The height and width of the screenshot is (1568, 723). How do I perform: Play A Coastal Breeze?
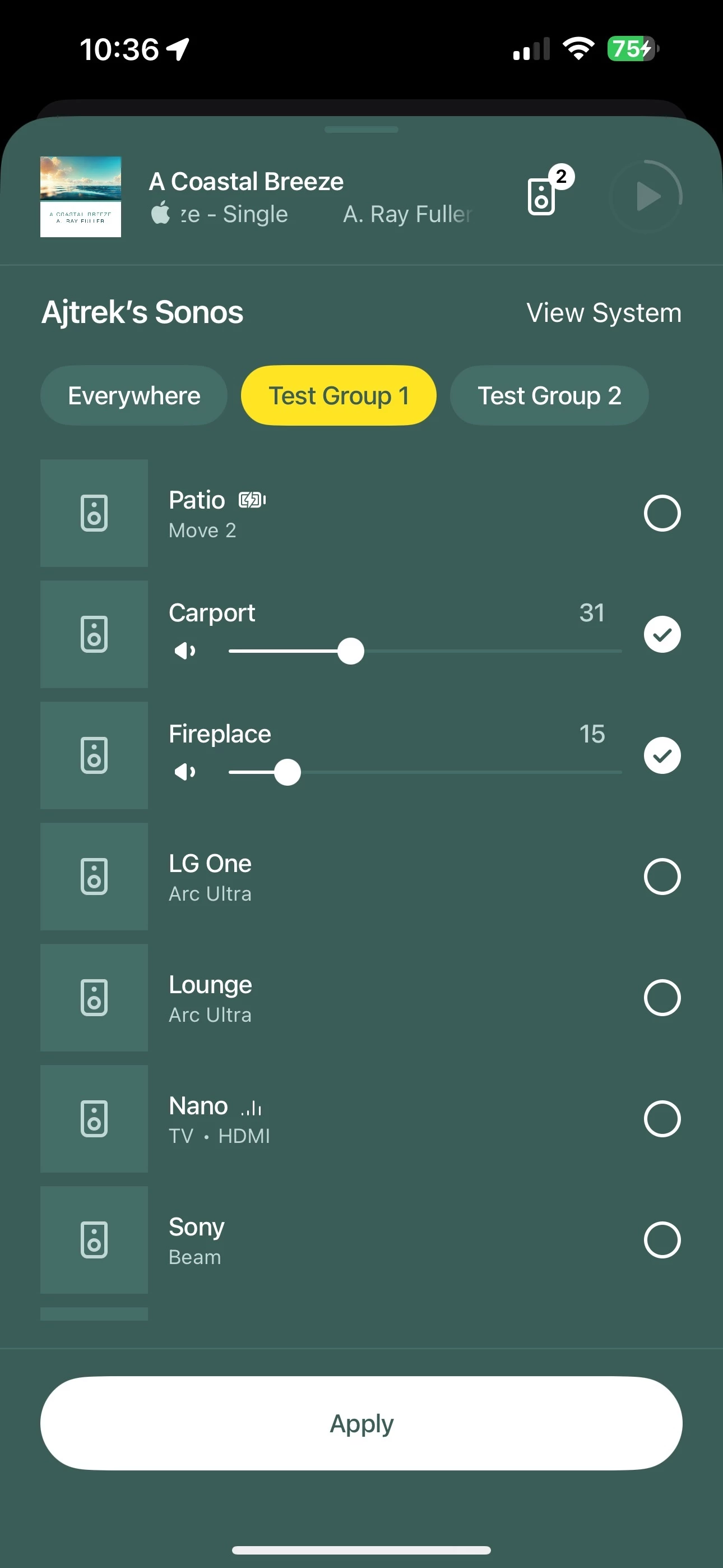[646, 196]
